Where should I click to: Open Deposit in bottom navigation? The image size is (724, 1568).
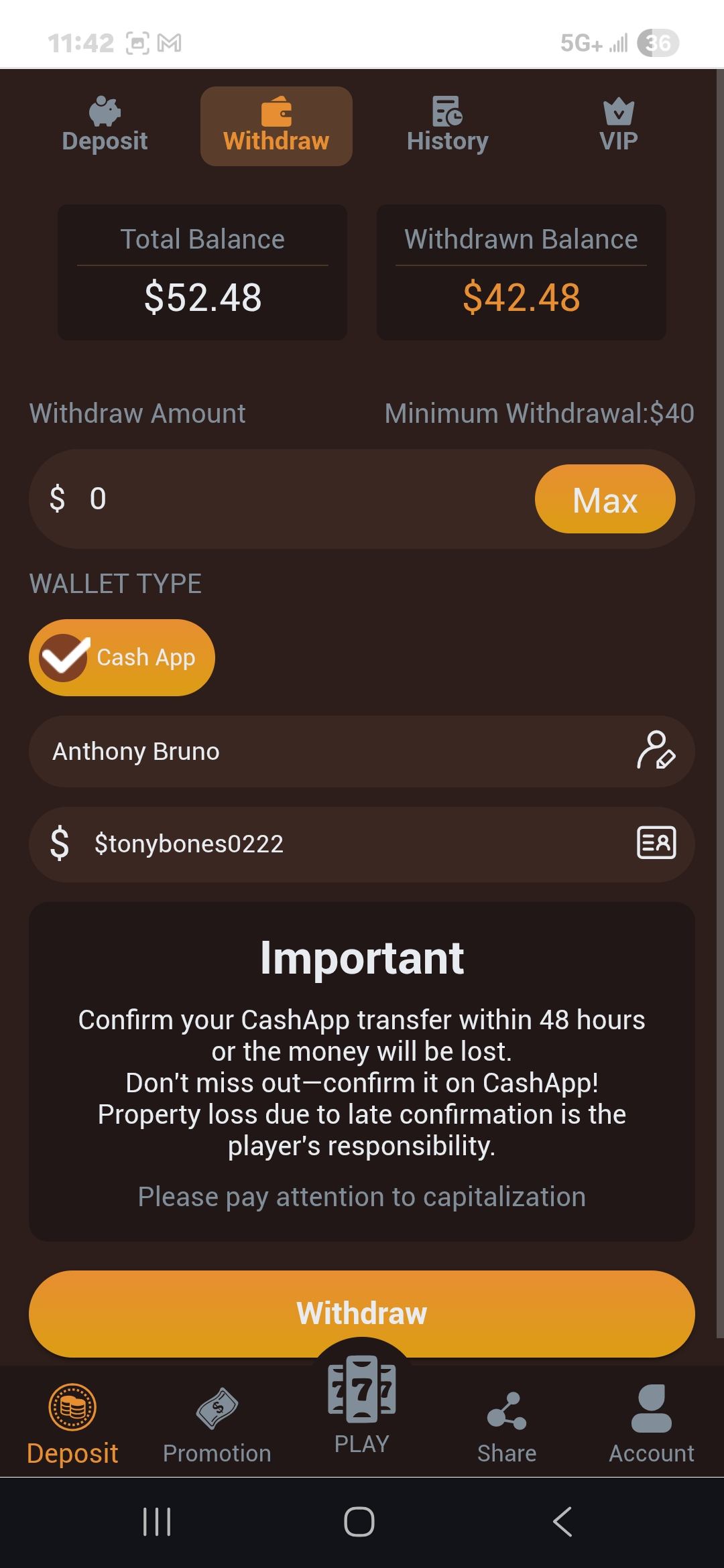coord(72,1425)
